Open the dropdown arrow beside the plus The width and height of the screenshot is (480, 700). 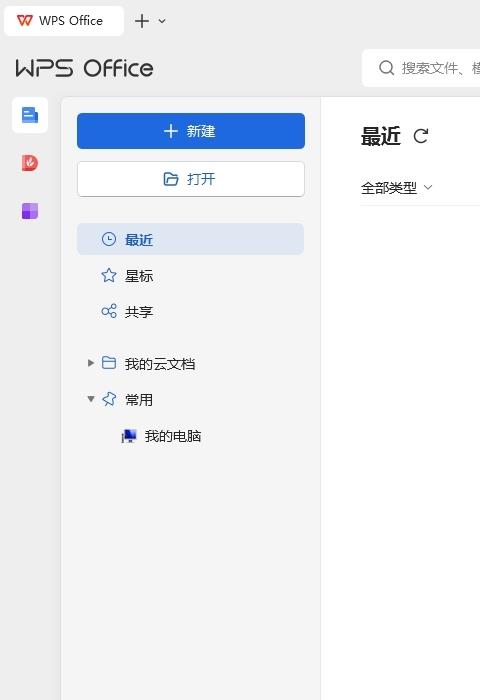click(162, 21)
